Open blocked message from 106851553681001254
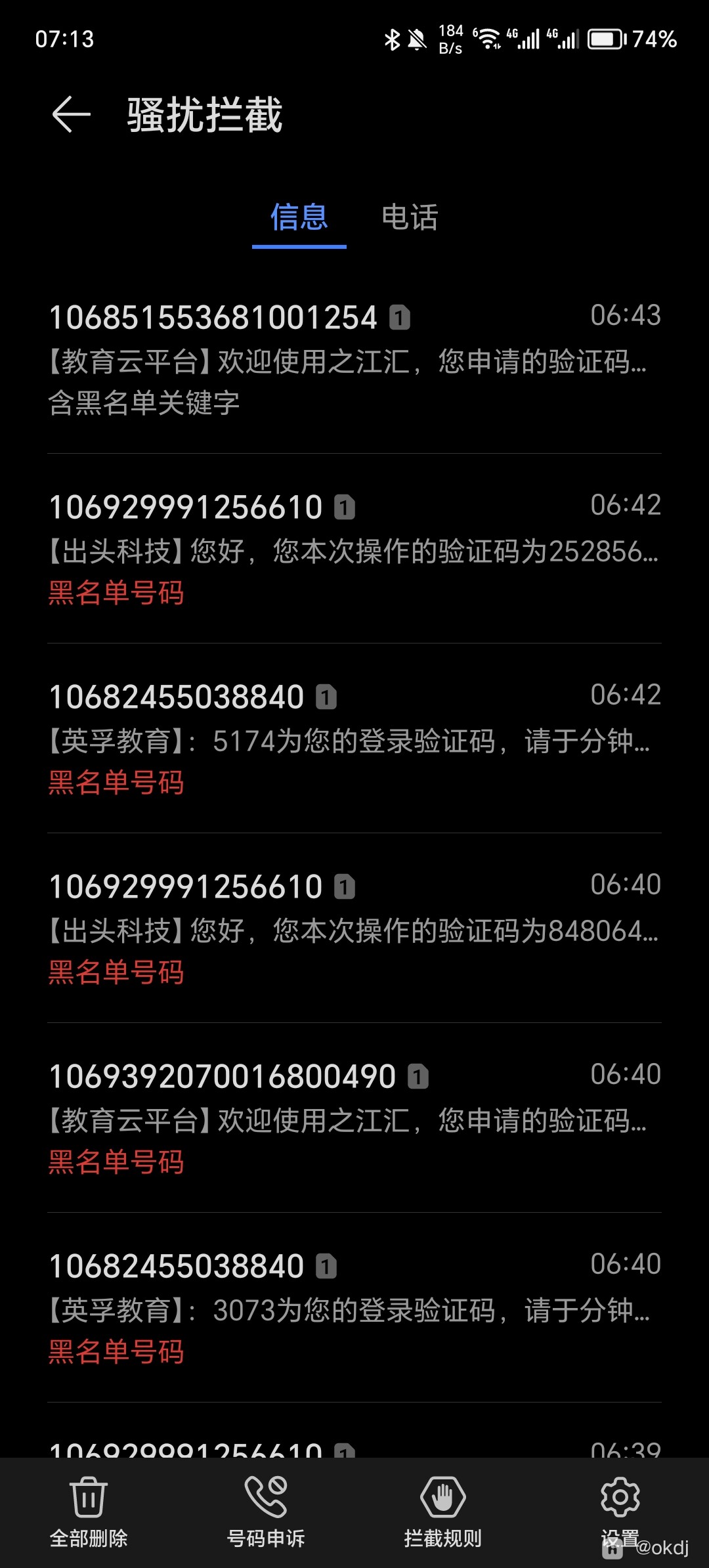The image size is (709, 1568). pos(354,359)
